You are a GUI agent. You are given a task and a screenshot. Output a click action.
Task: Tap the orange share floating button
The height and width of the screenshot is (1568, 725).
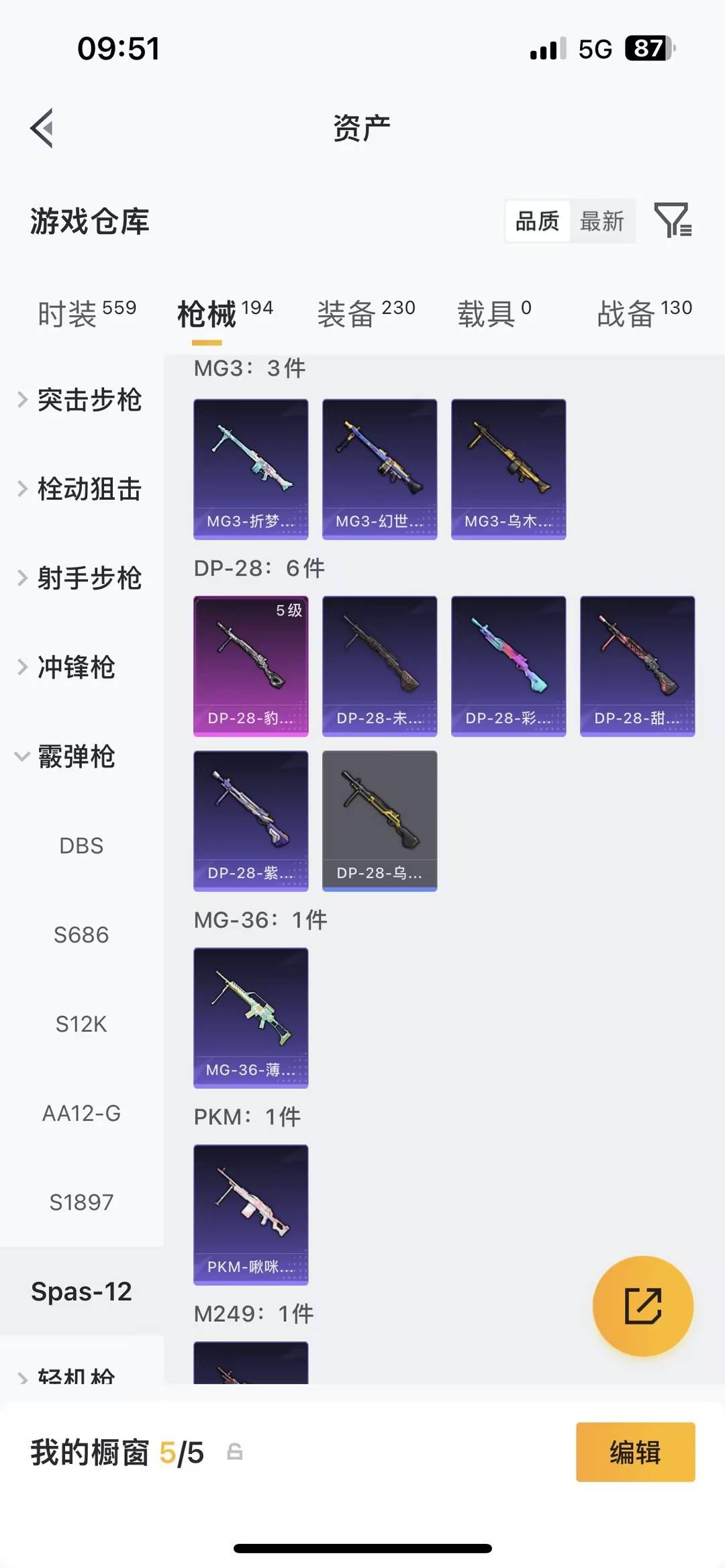642,1306
